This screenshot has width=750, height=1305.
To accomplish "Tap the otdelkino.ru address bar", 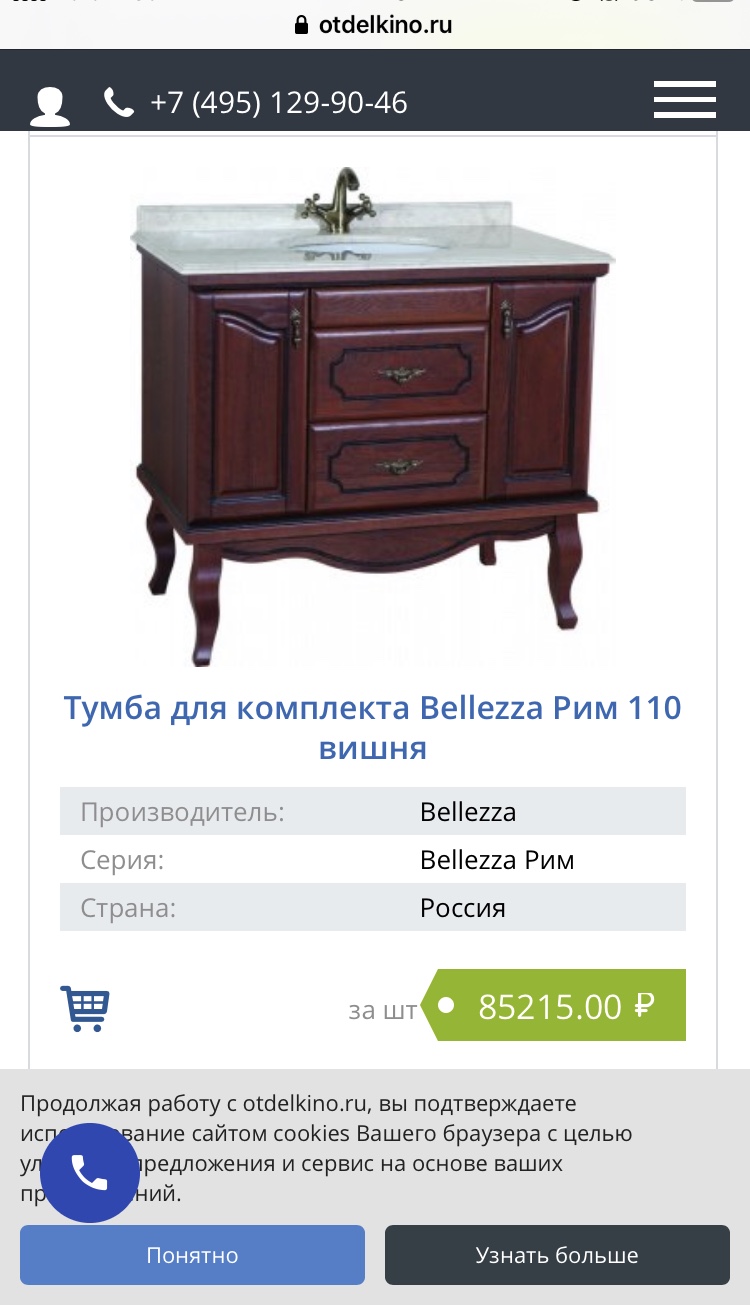I will [x=374, y=25].
